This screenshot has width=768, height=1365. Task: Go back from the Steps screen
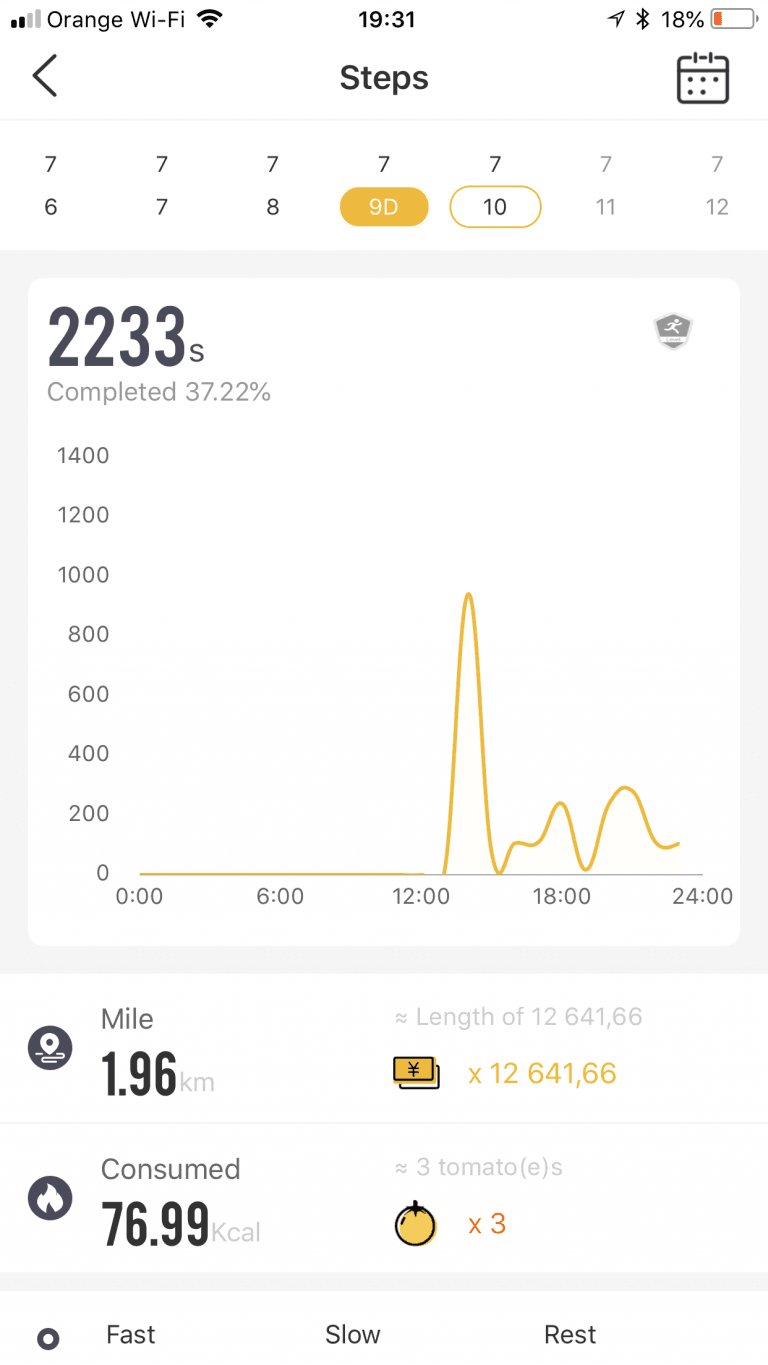click(45, 77)
